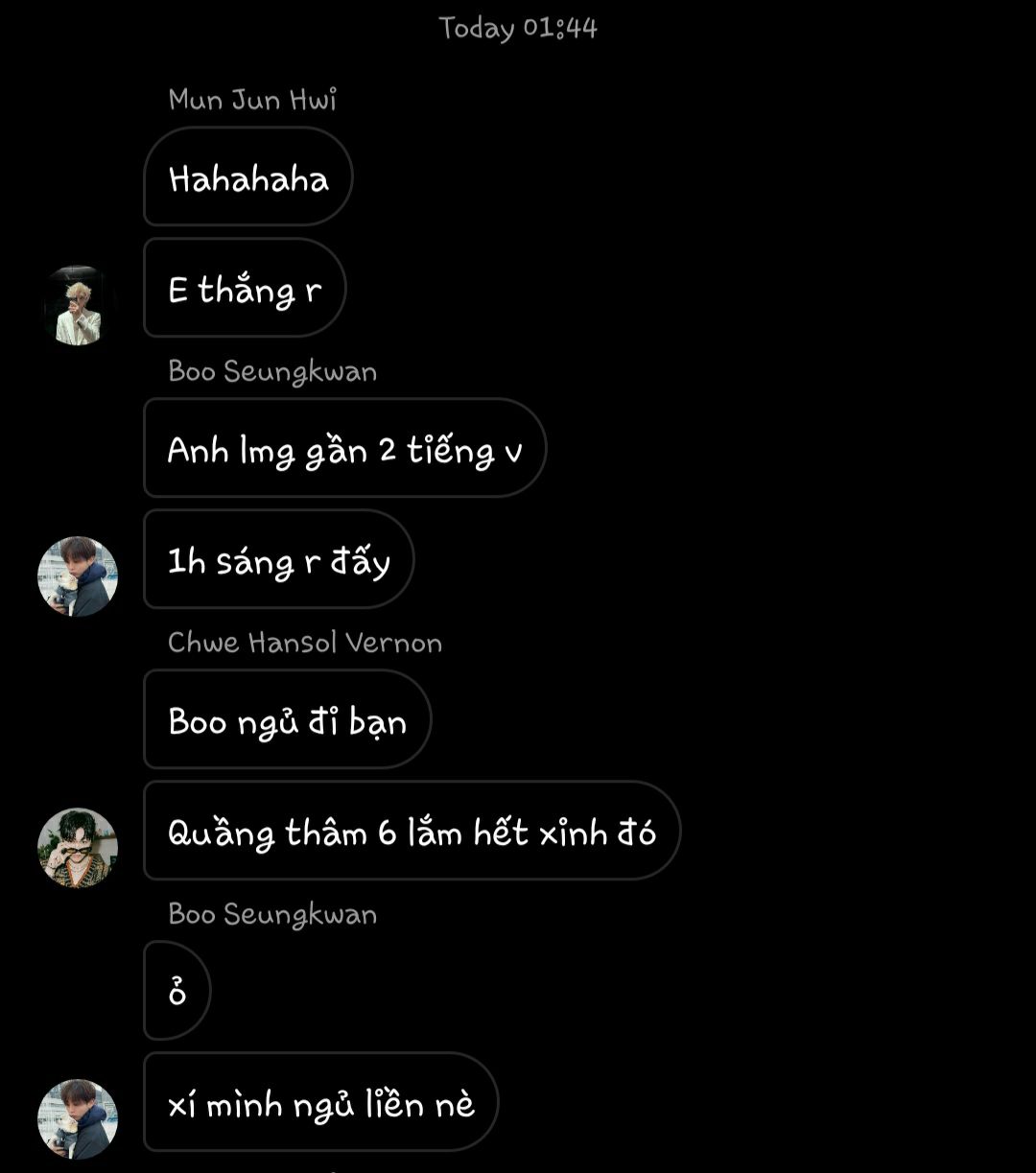Open Chwe Hansol Vernon's profile picture

click(x=77, y=847)
